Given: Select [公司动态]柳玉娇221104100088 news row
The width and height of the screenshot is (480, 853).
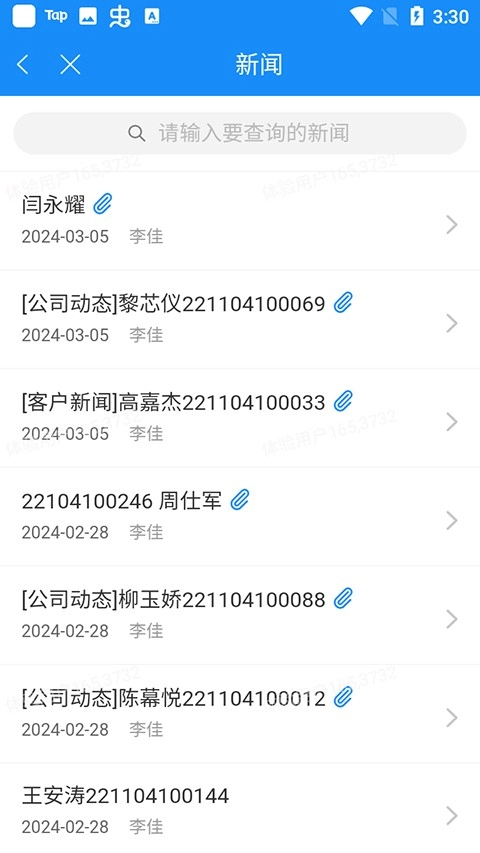Looking at the screenshot, I should click(x=240, y=615).
